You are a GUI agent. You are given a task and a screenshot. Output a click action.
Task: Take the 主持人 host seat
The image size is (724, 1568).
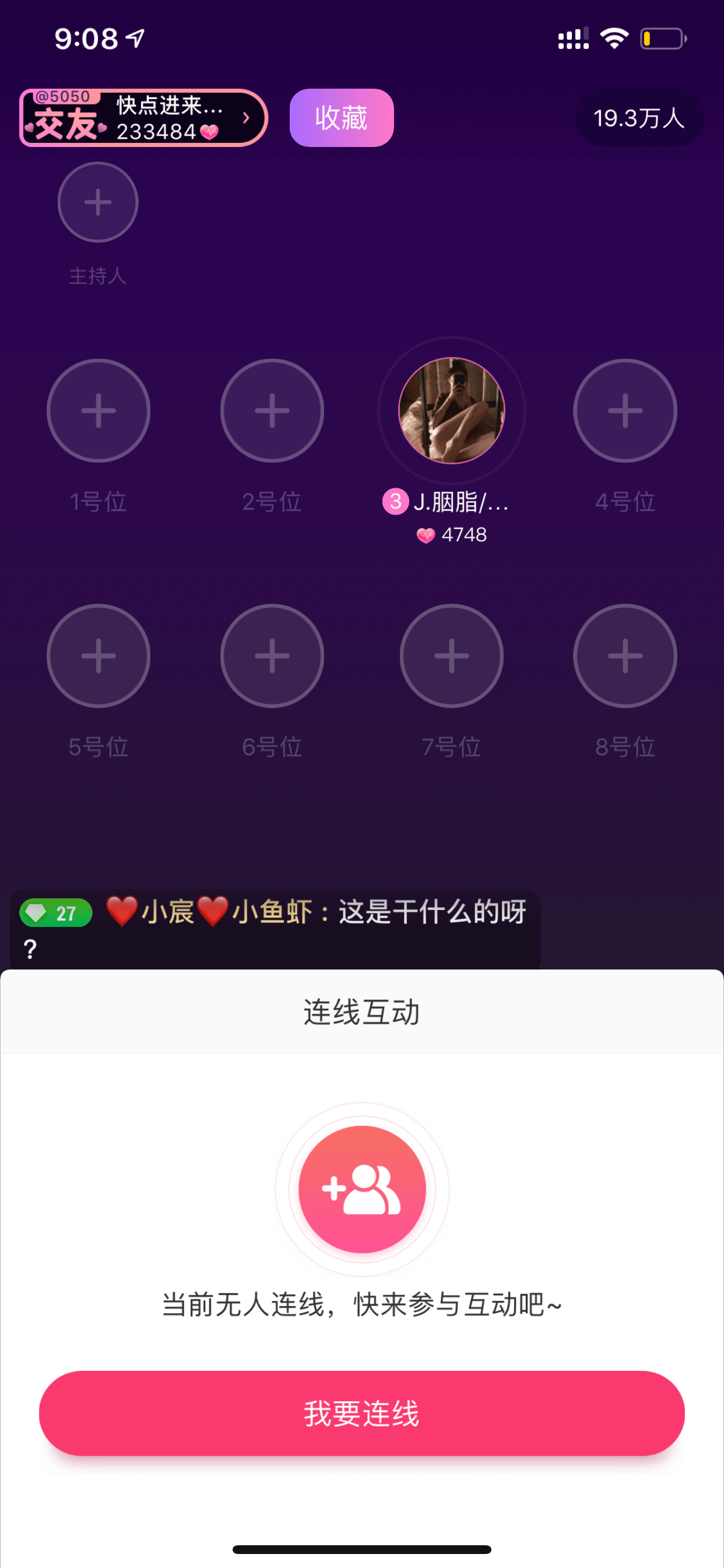pos(98,202)
